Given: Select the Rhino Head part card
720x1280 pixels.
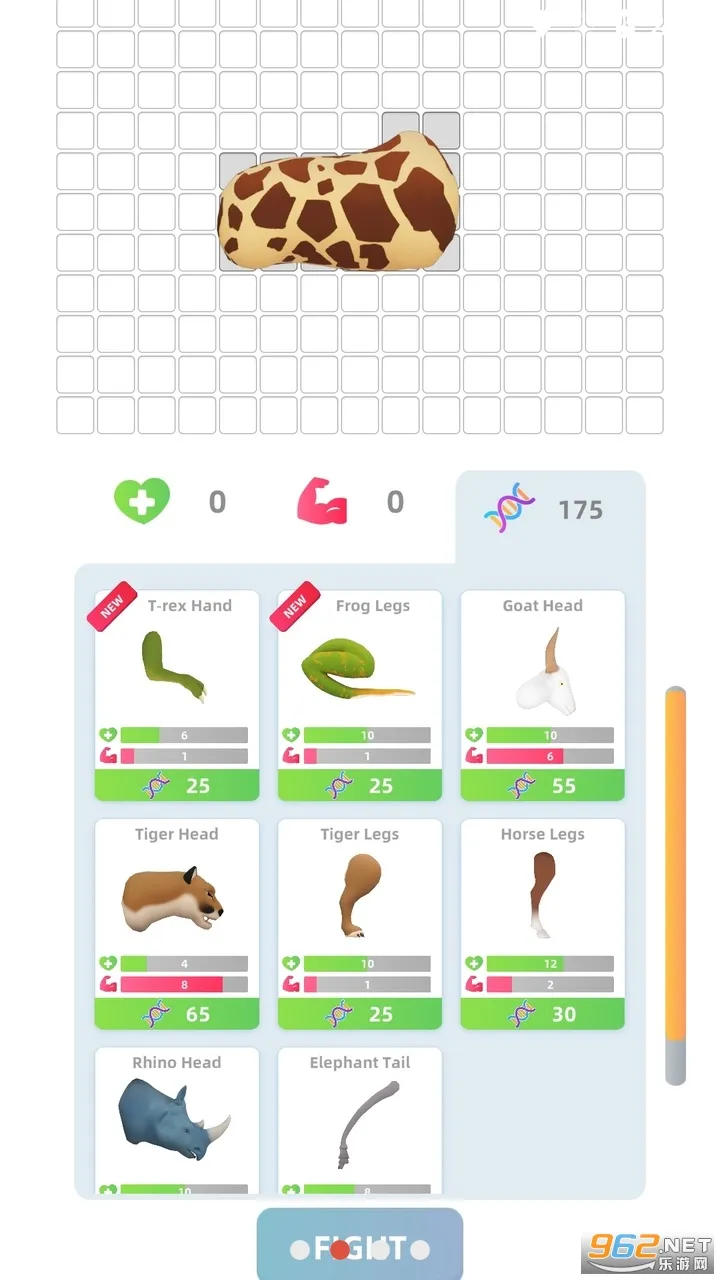Looking at the screenshot, I should (x=177, y=1120).
